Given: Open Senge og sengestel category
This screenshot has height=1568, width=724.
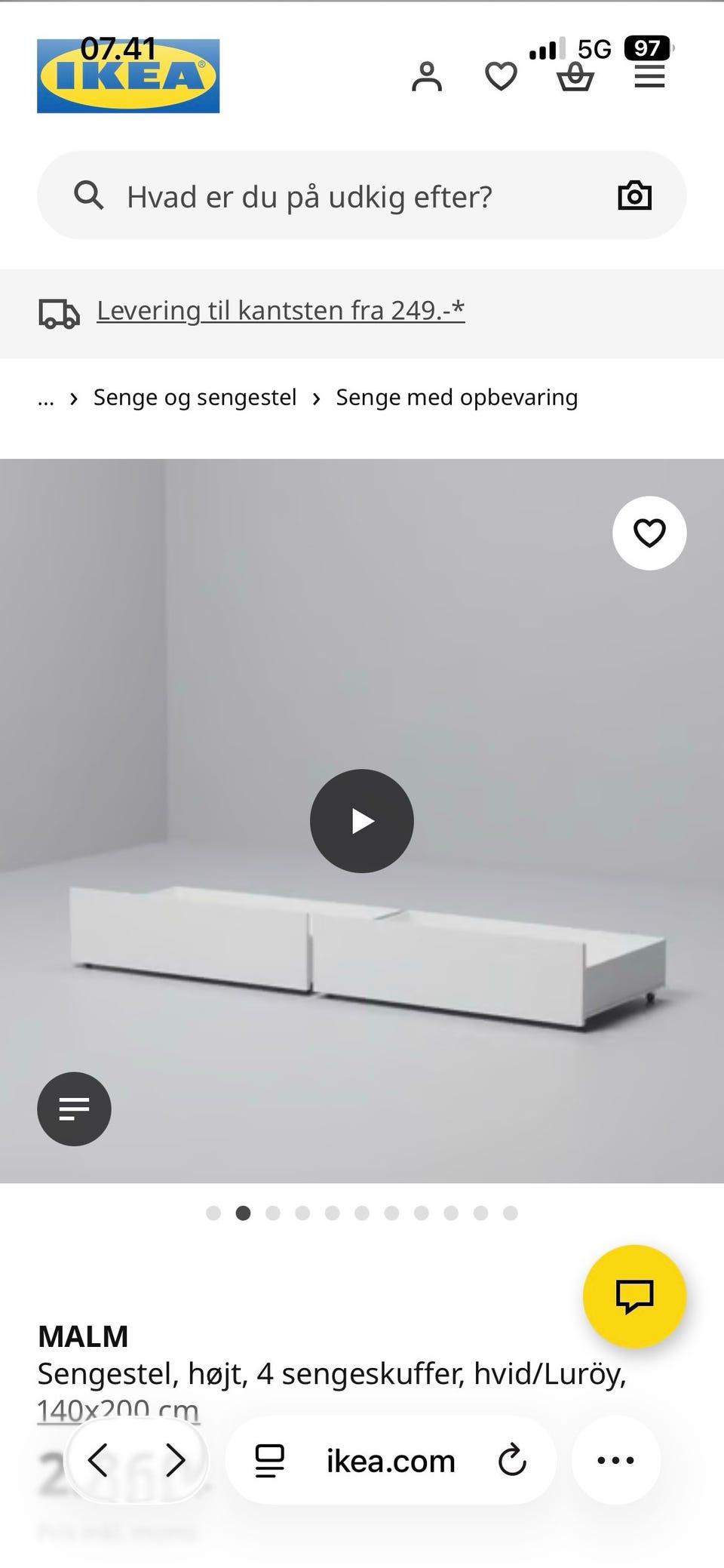Looking at the screenshot, I should pyautogui.click(x=194, y=396).
